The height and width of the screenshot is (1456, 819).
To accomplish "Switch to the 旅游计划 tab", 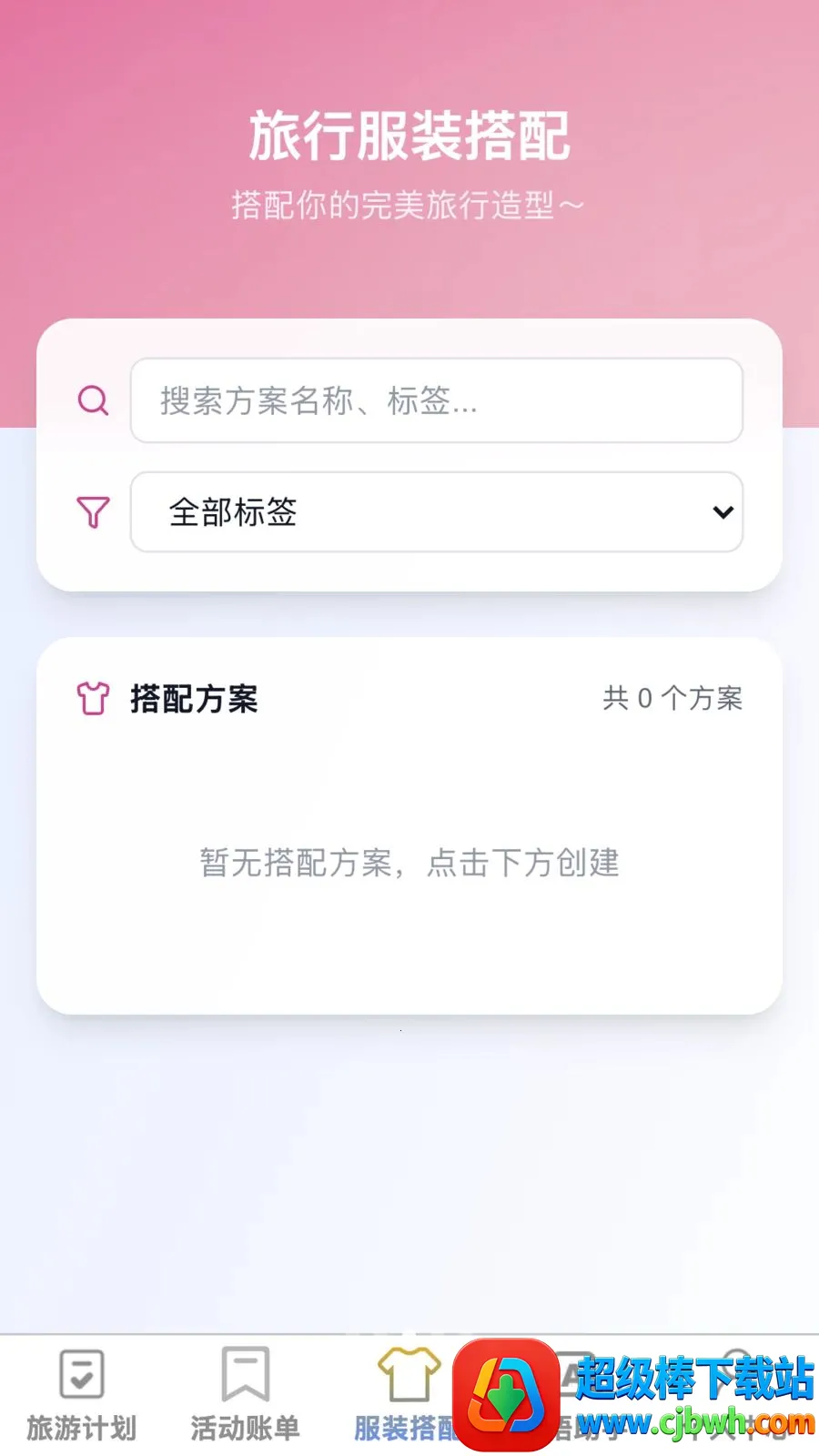I will [x=82, y=1396].
